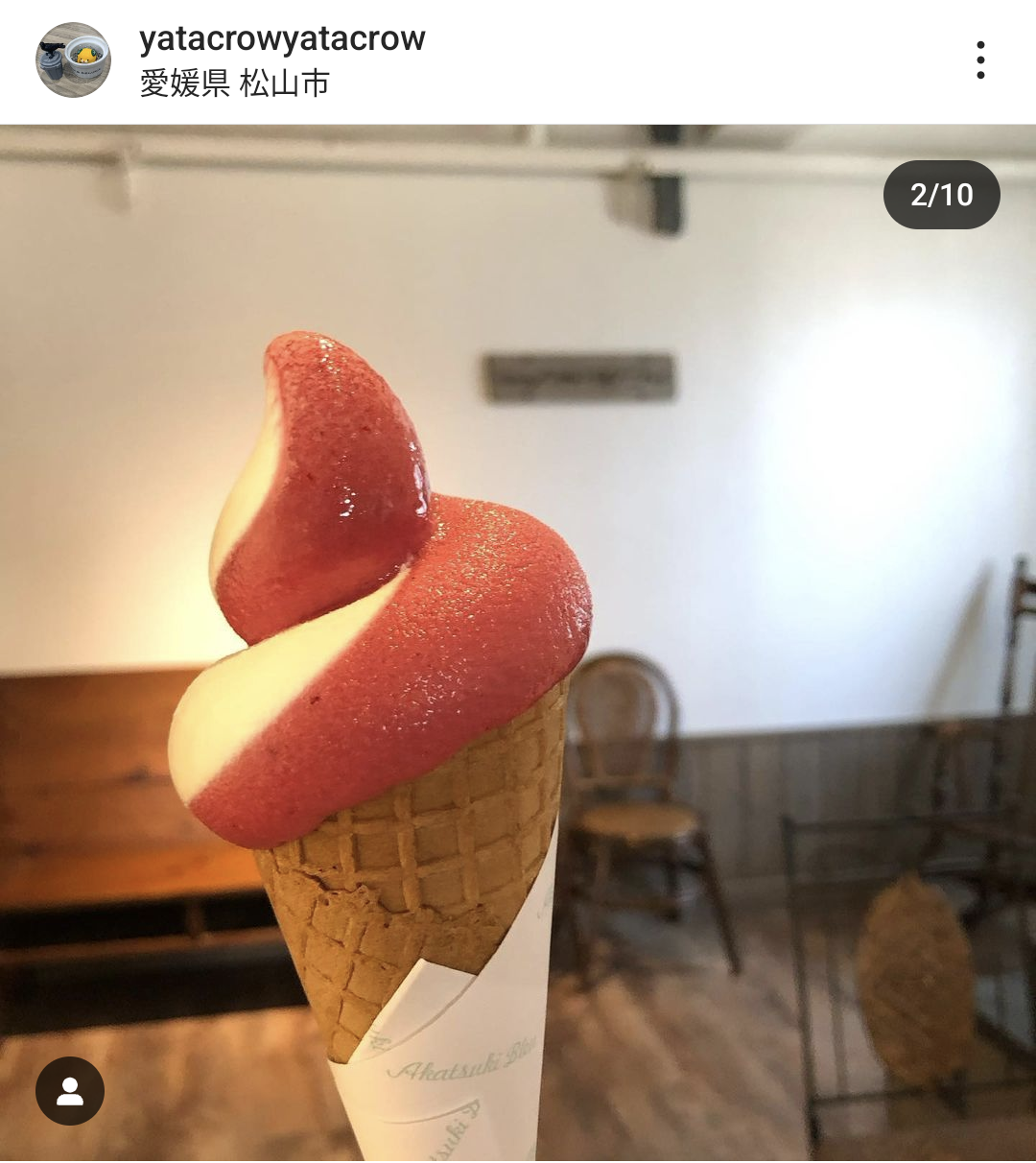Show tagged people on this photo
The width and height of the screenshot is (1036, 1163).
[70, 1091]
